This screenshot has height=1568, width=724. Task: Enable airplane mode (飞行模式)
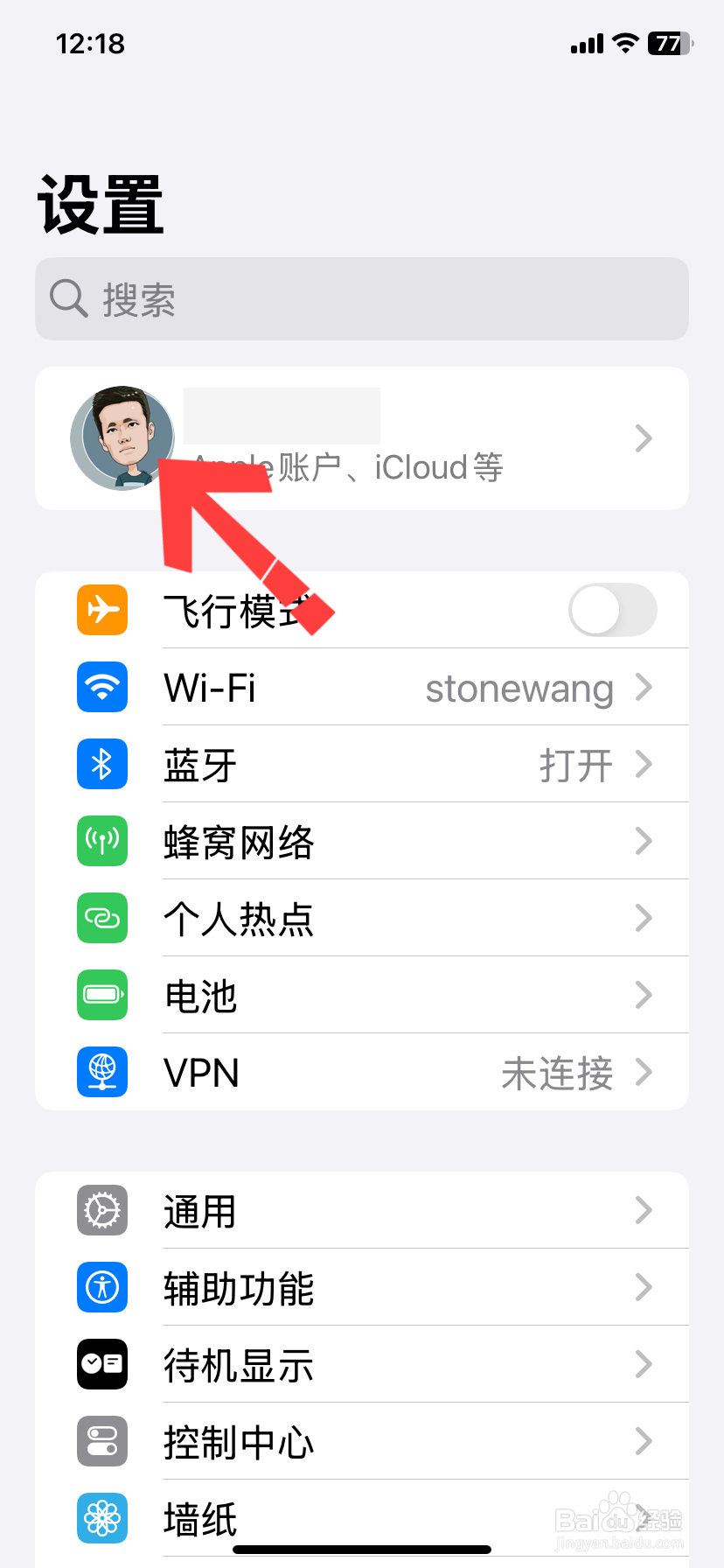pyautogui.click(x=612, y=610)
